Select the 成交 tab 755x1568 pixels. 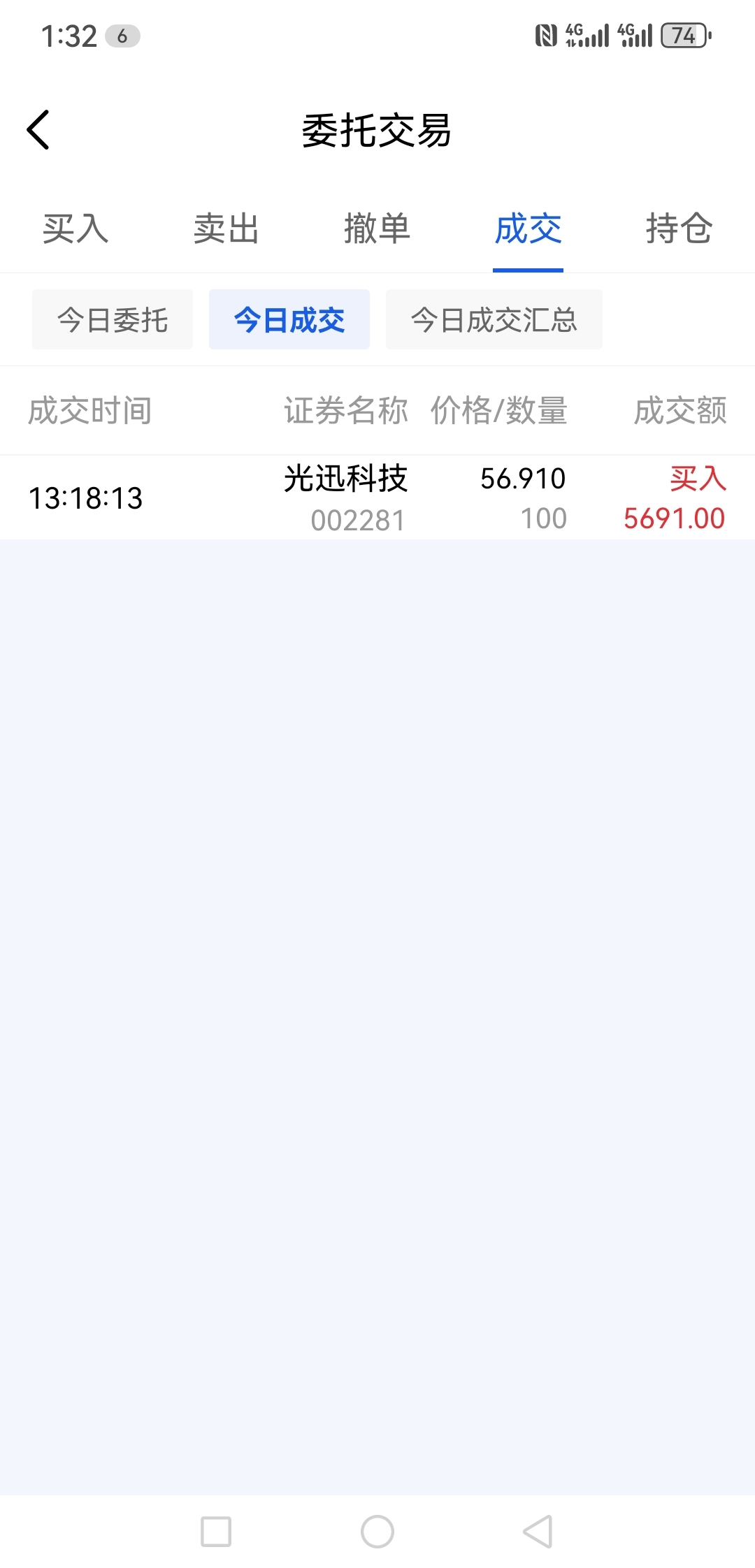pos(528,228)
